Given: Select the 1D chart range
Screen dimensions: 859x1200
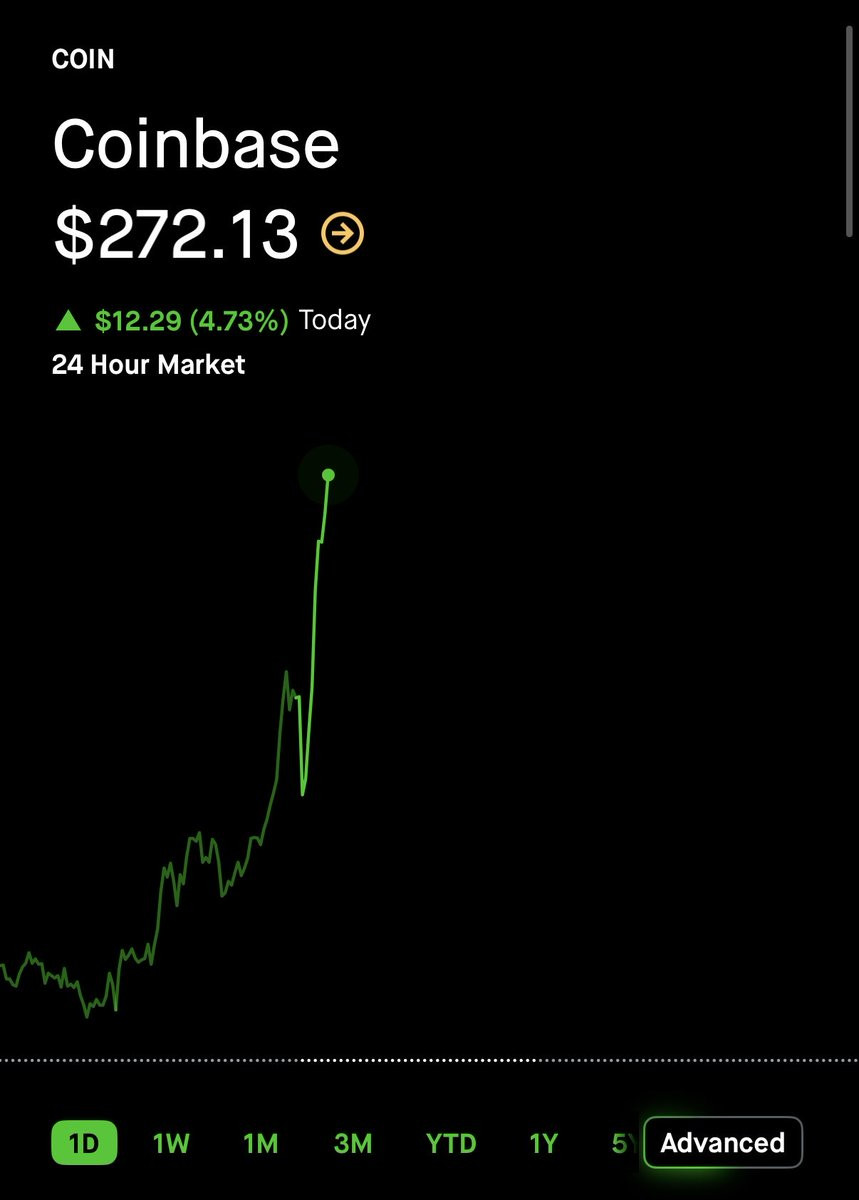Looking at the screenshot, I should click(x=84, y=1143).
